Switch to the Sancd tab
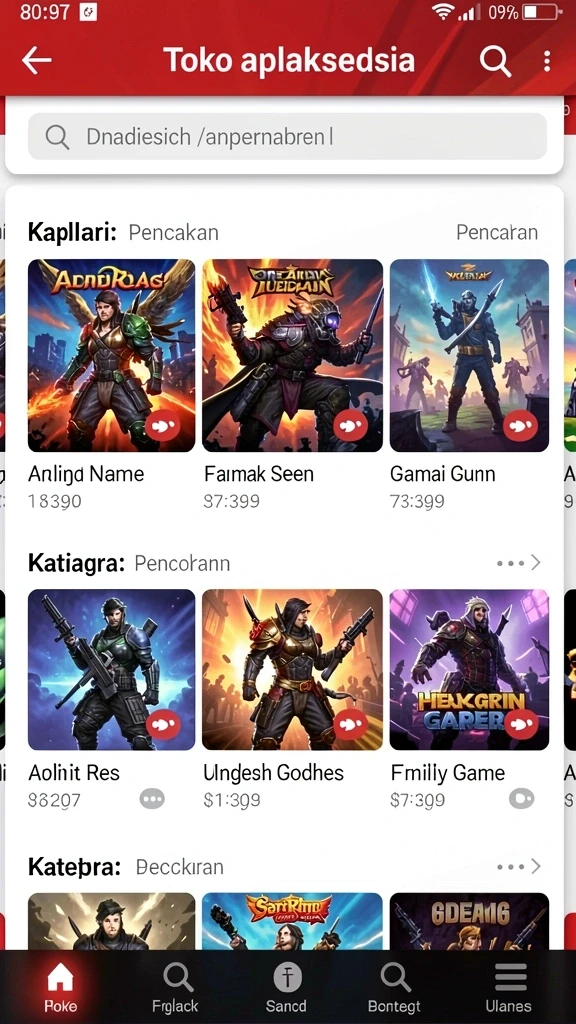 [x=286, y=986]
